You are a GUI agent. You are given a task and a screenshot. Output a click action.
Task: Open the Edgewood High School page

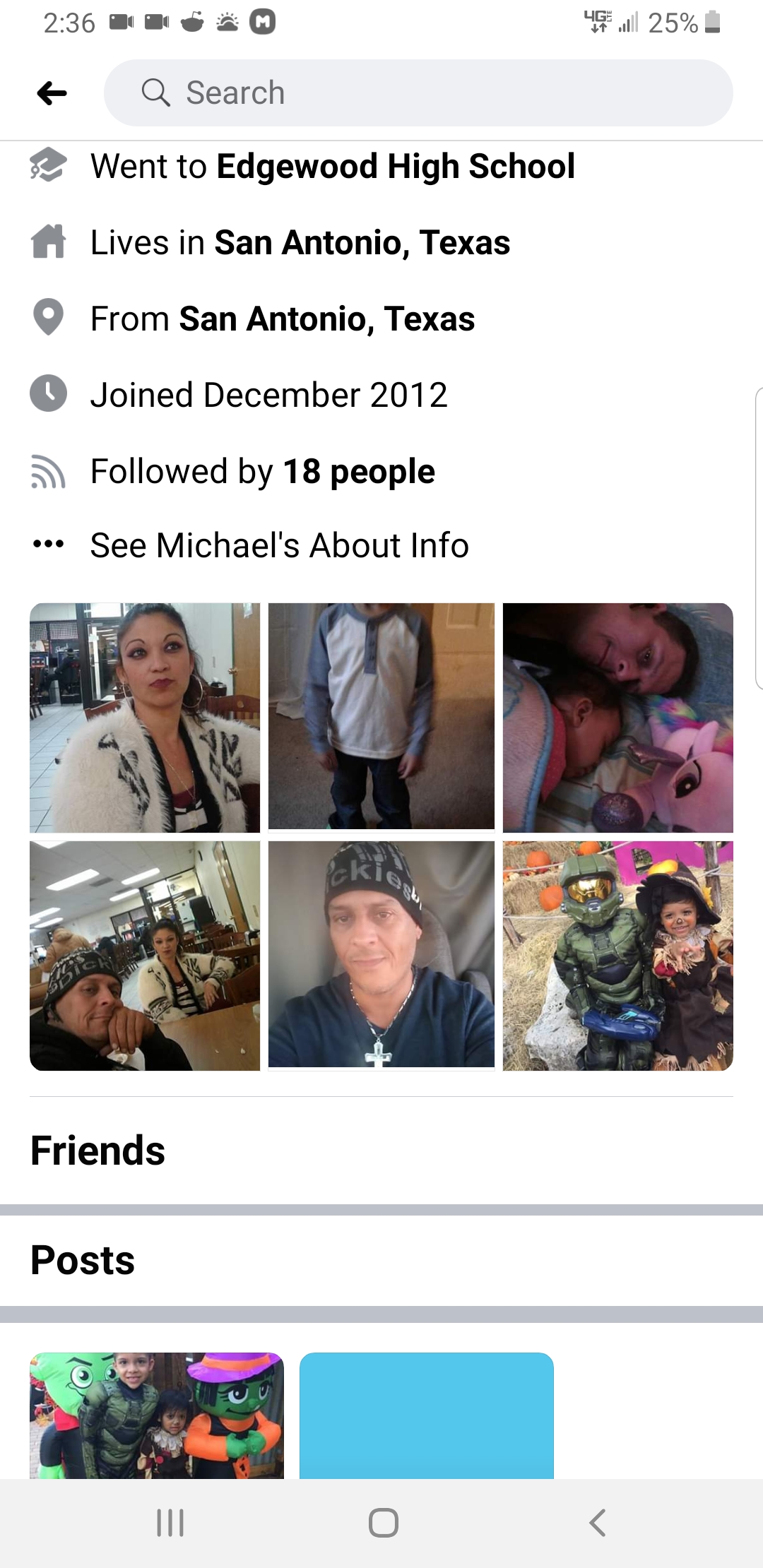pyautogui.click(x=396, y=167)
